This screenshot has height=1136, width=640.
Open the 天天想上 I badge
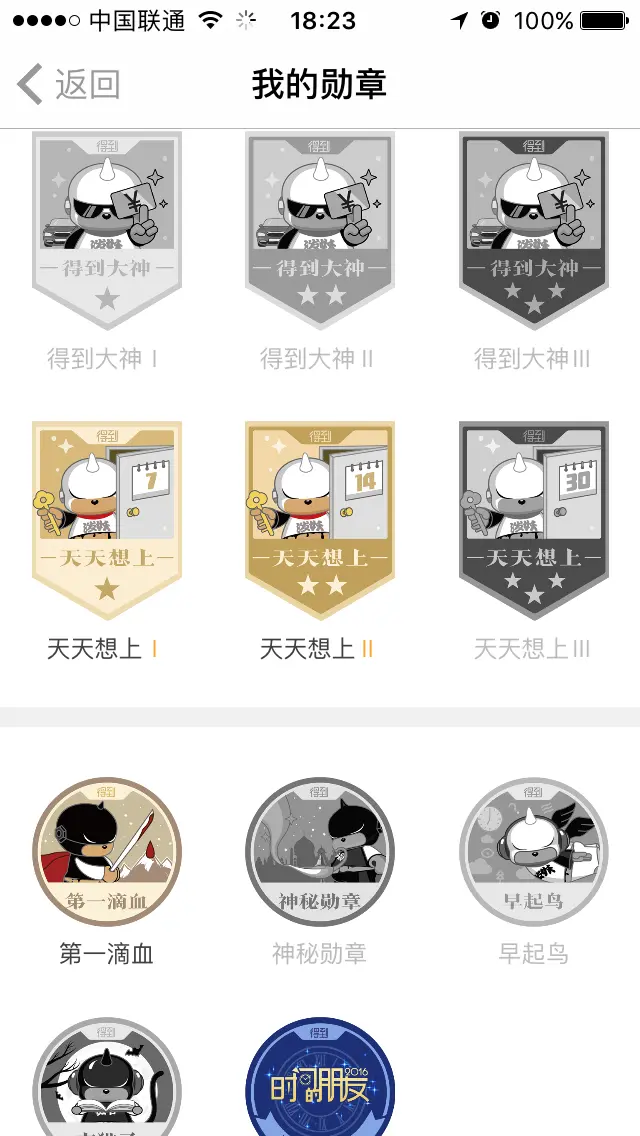click(107, 520)
